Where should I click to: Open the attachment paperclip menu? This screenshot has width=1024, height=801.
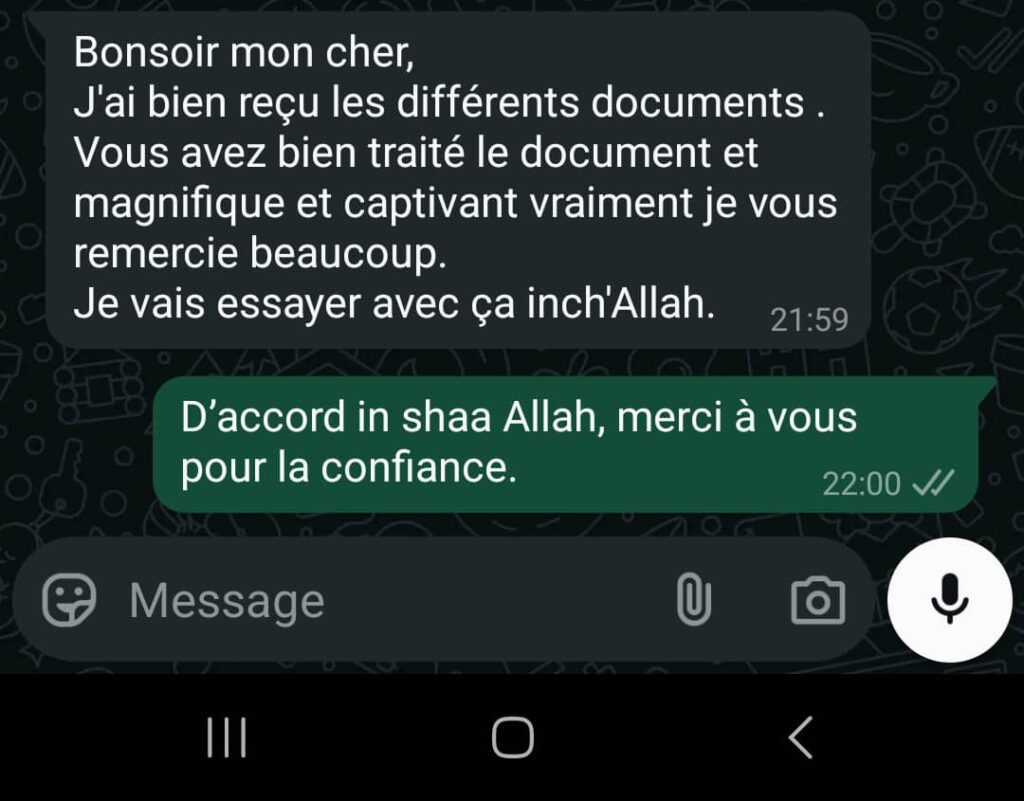point(693,601)
